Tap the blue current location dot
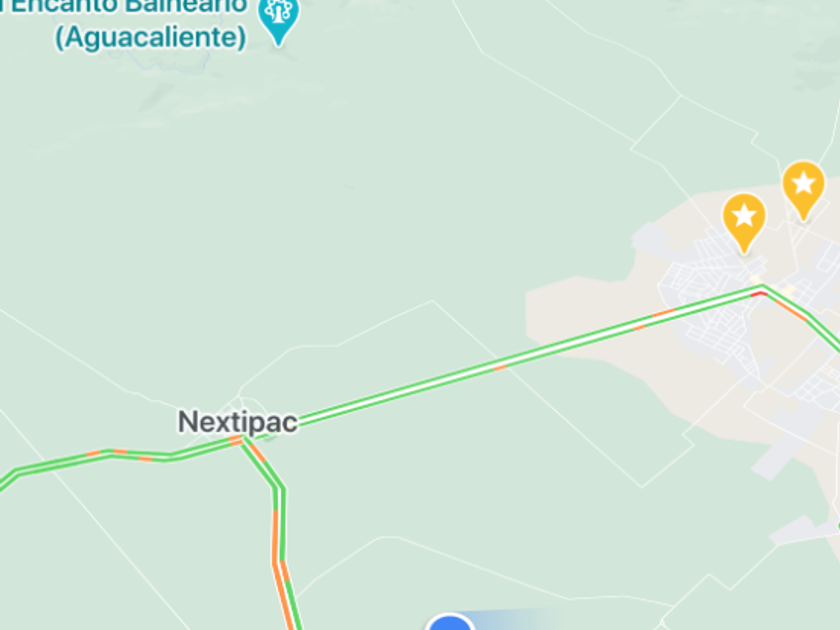Image resolution: width=840 pixels, height=630 pixels. point(451,624)
